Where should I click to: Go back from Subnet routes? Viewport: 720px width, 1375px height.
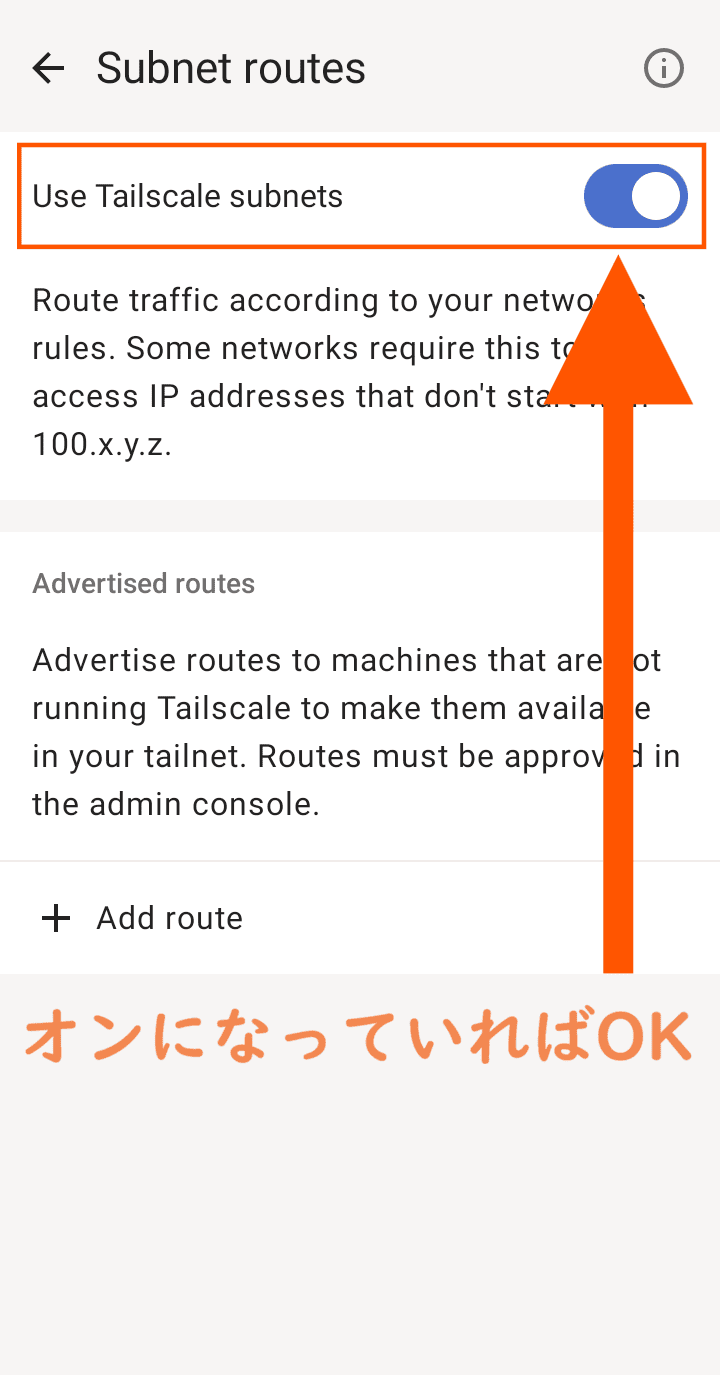click(48, 68)
